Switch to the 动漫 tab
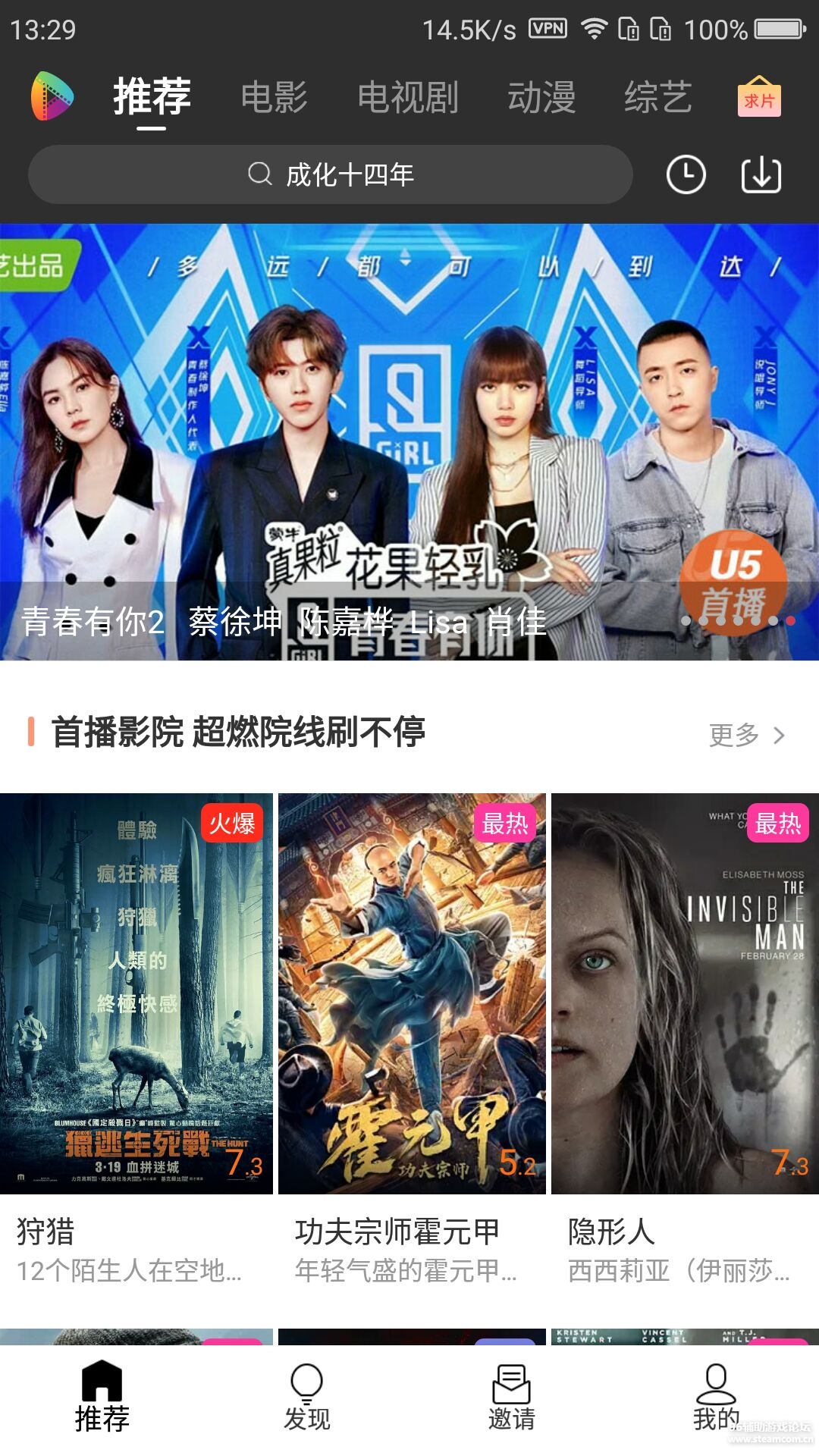 (x=541, y=98)
